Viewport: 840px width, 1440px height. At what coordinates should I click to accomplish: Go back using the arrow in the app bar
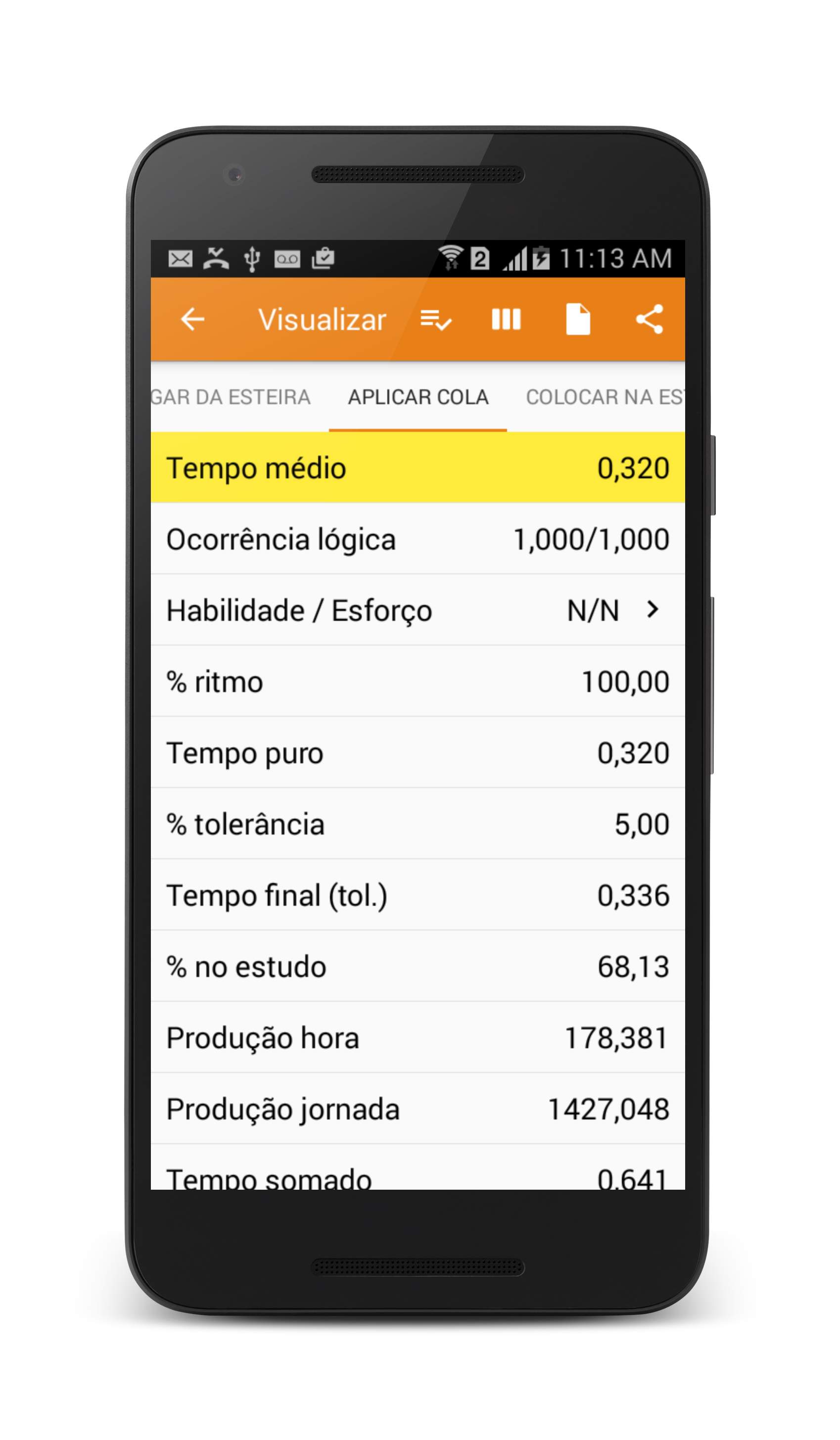[192, 319]
